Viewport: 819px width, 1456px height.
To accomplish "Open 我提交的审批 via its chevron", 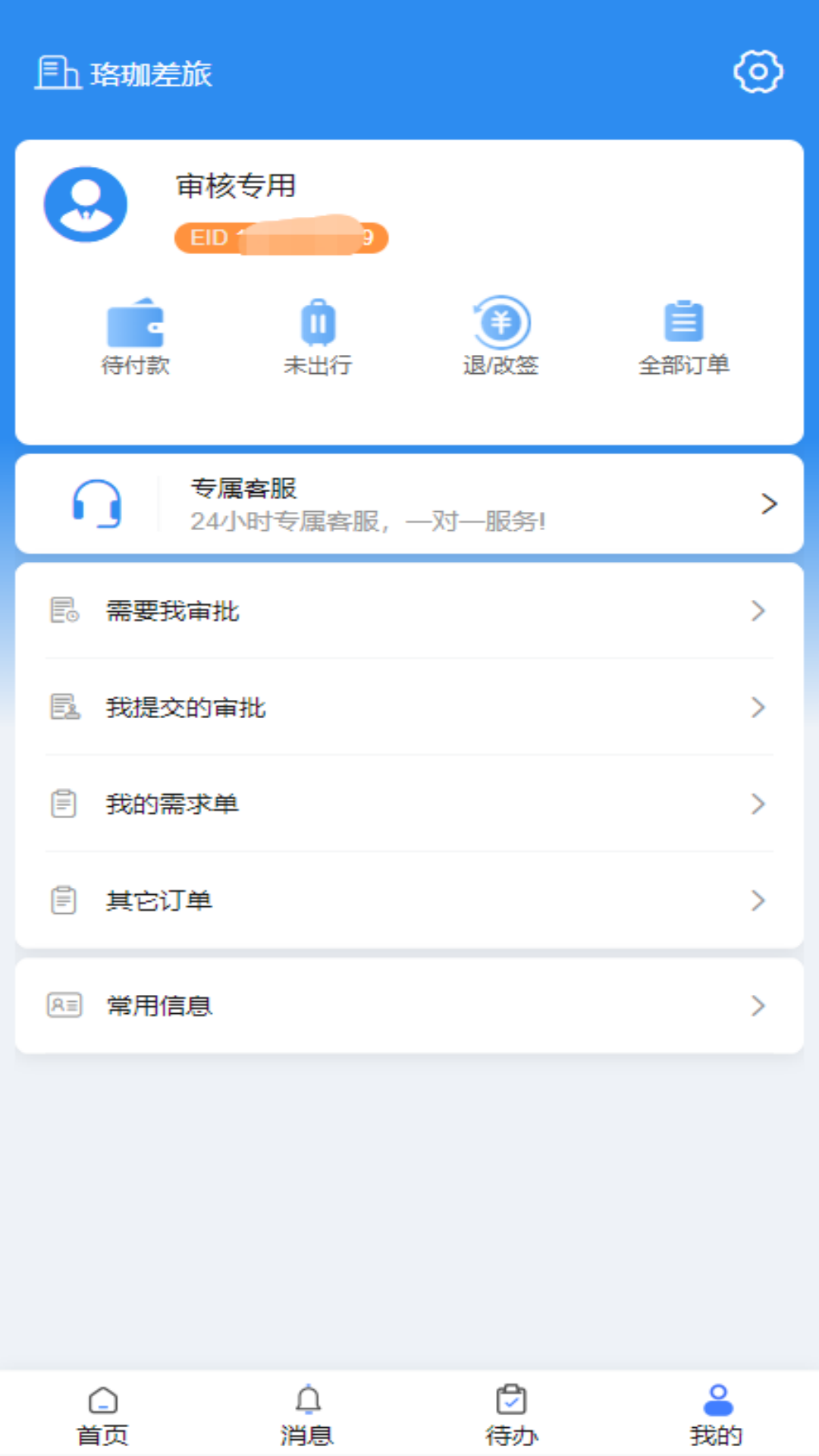I will coord(758,708).
